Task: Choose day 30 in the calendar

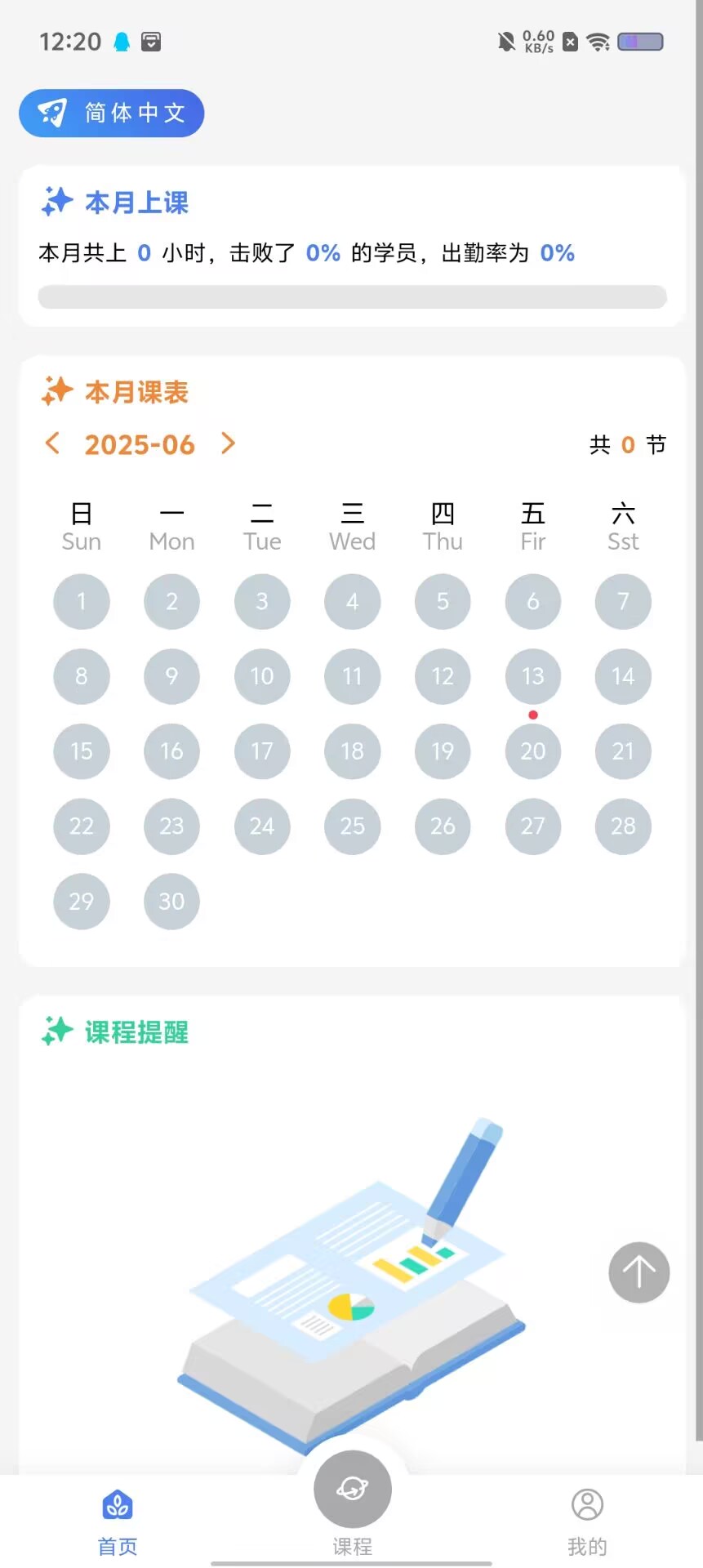Action: pos(171,902)
